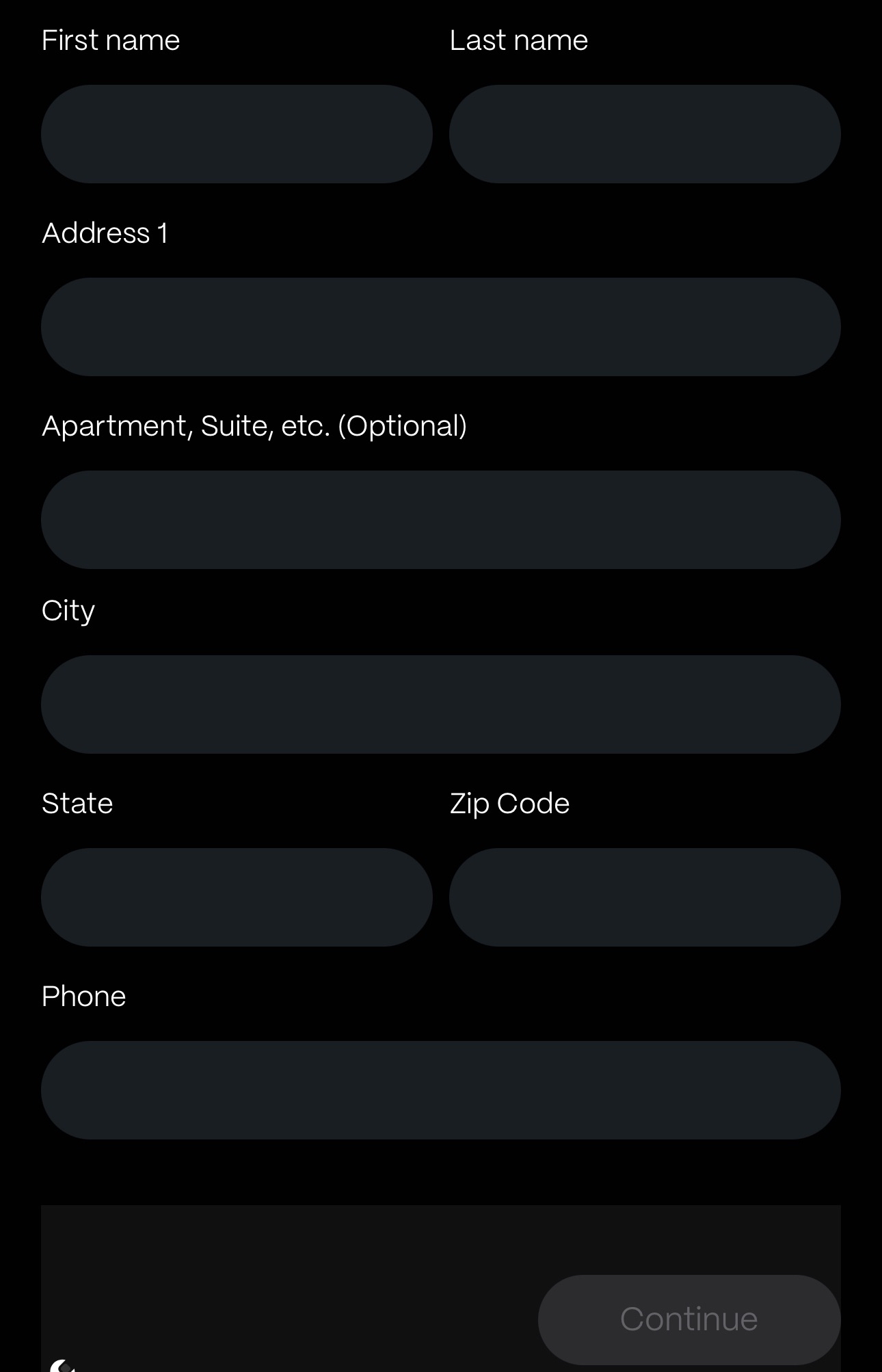Focus the Address 1 text field
882x1372 pixels.
pos(441,327)
